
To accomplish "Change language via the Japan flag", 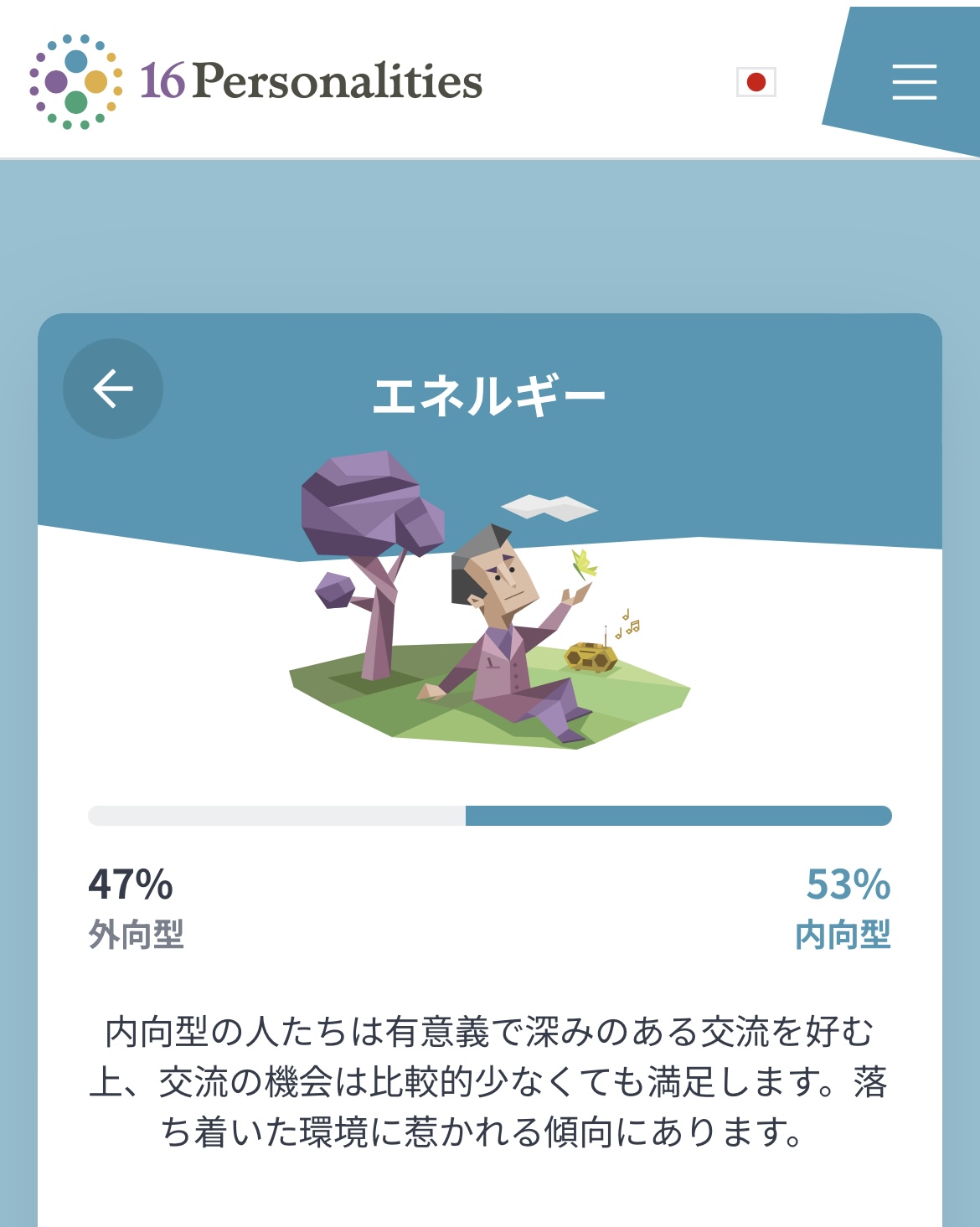I will click(756, 82).
